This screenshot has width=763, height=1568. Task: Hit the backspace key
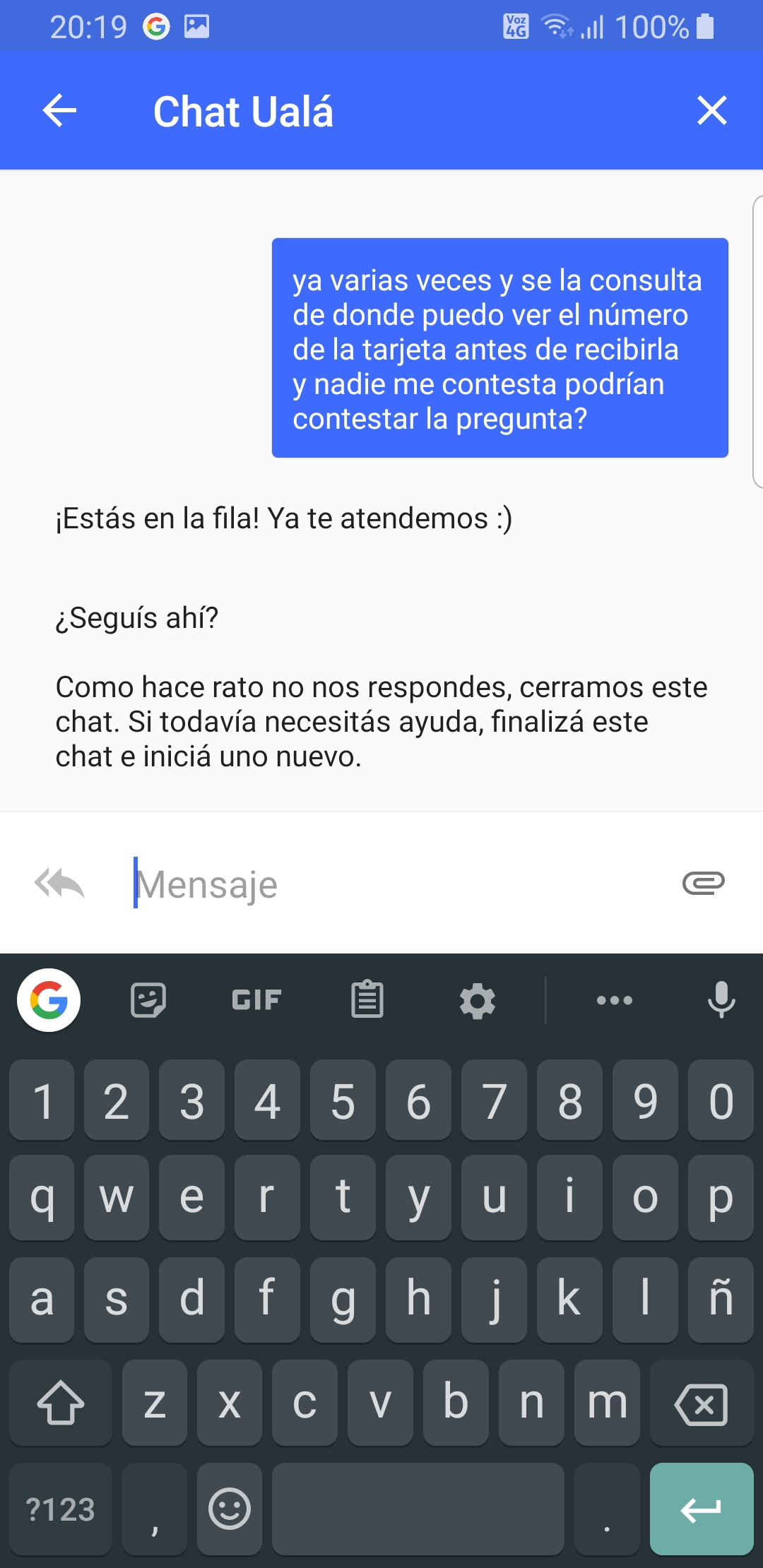tap(702, 1403)
